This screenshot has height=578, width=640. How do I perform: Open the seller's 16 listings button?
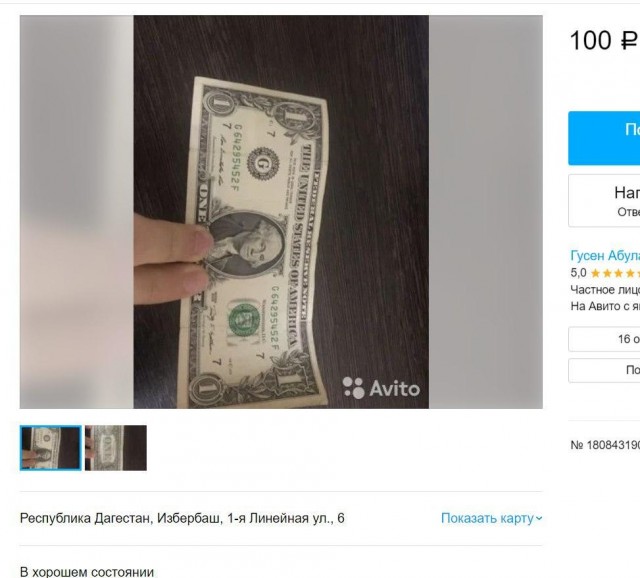pyautogui.click(x=606, y=339)
